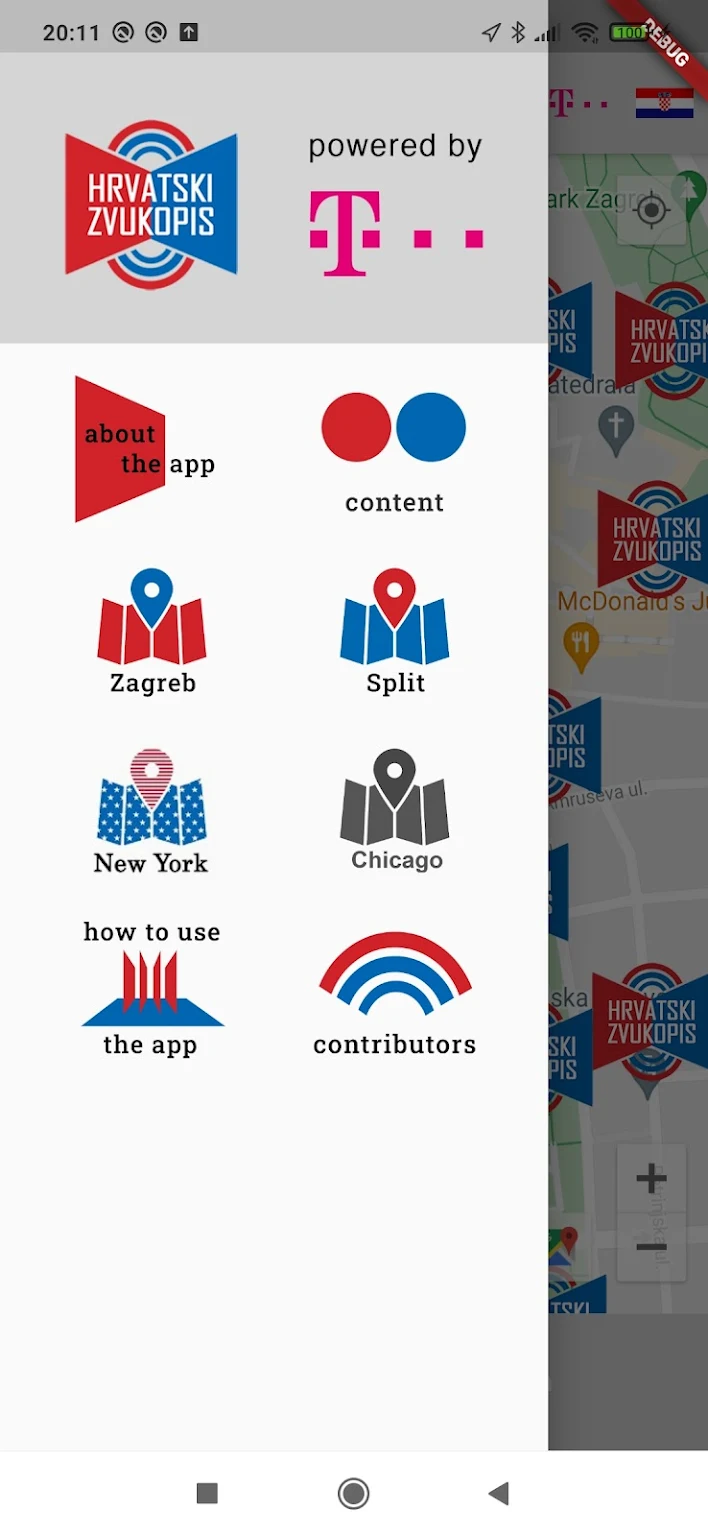Tap the system home button

tap(353, 1494)
